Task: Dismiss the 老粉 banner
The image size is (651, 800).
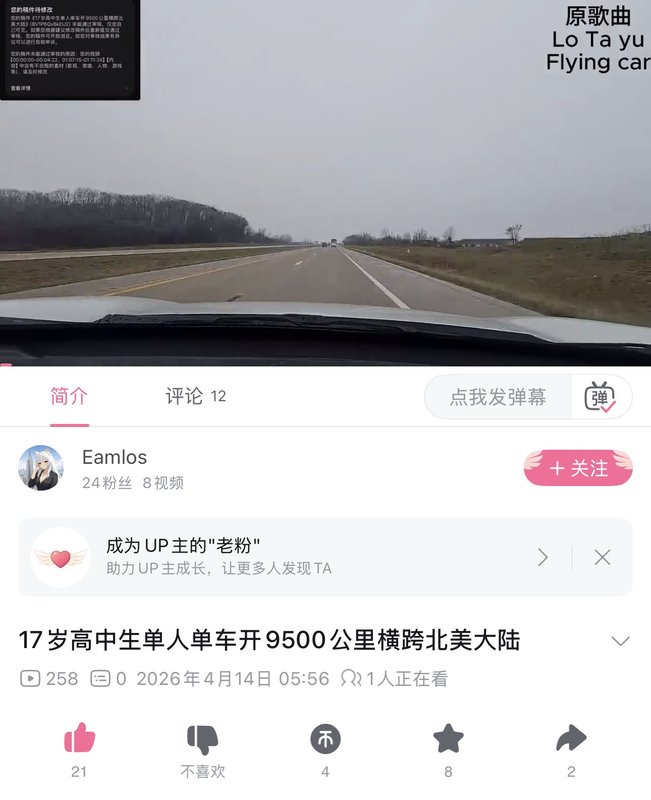Action: tap(602, 557)
